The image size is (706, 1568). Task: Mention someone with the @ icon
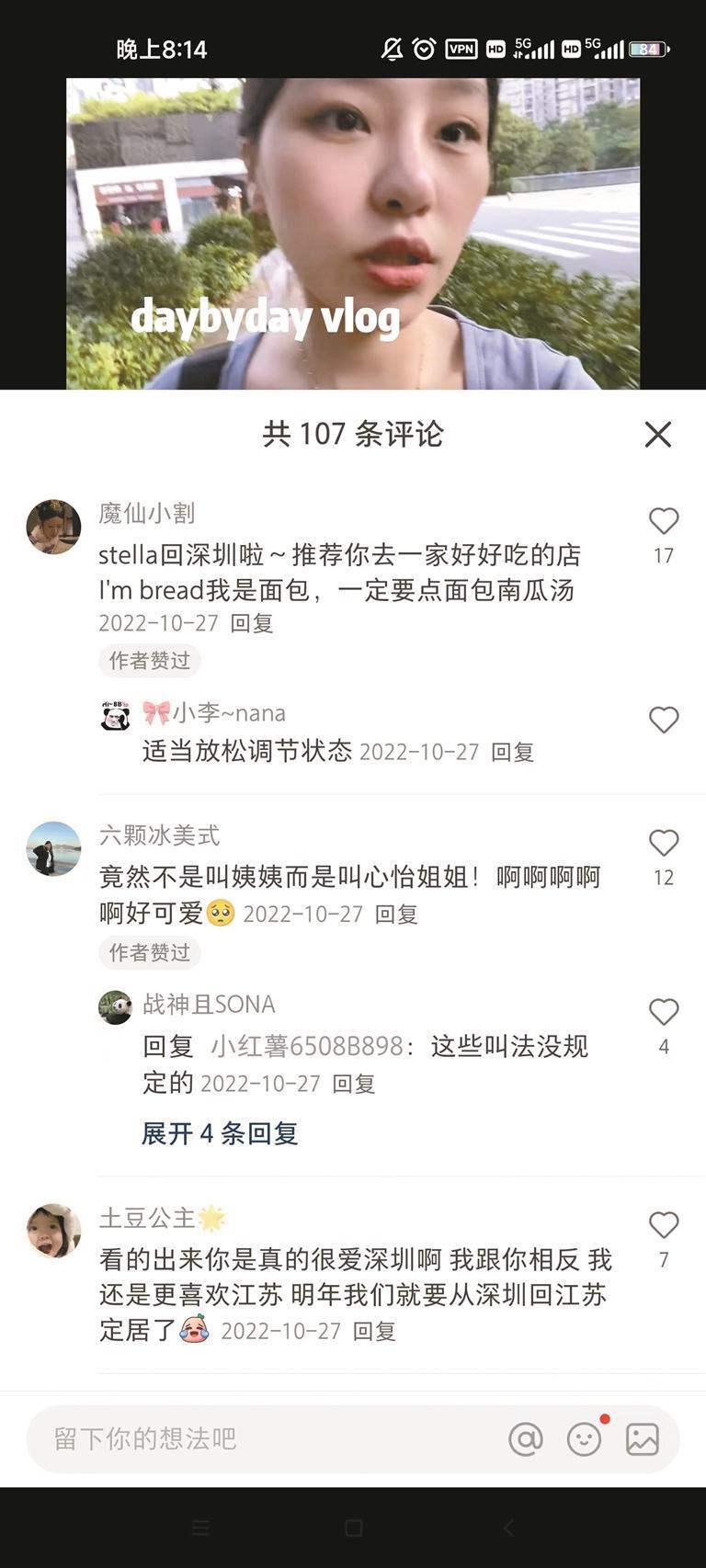(x=526, y=1439)
